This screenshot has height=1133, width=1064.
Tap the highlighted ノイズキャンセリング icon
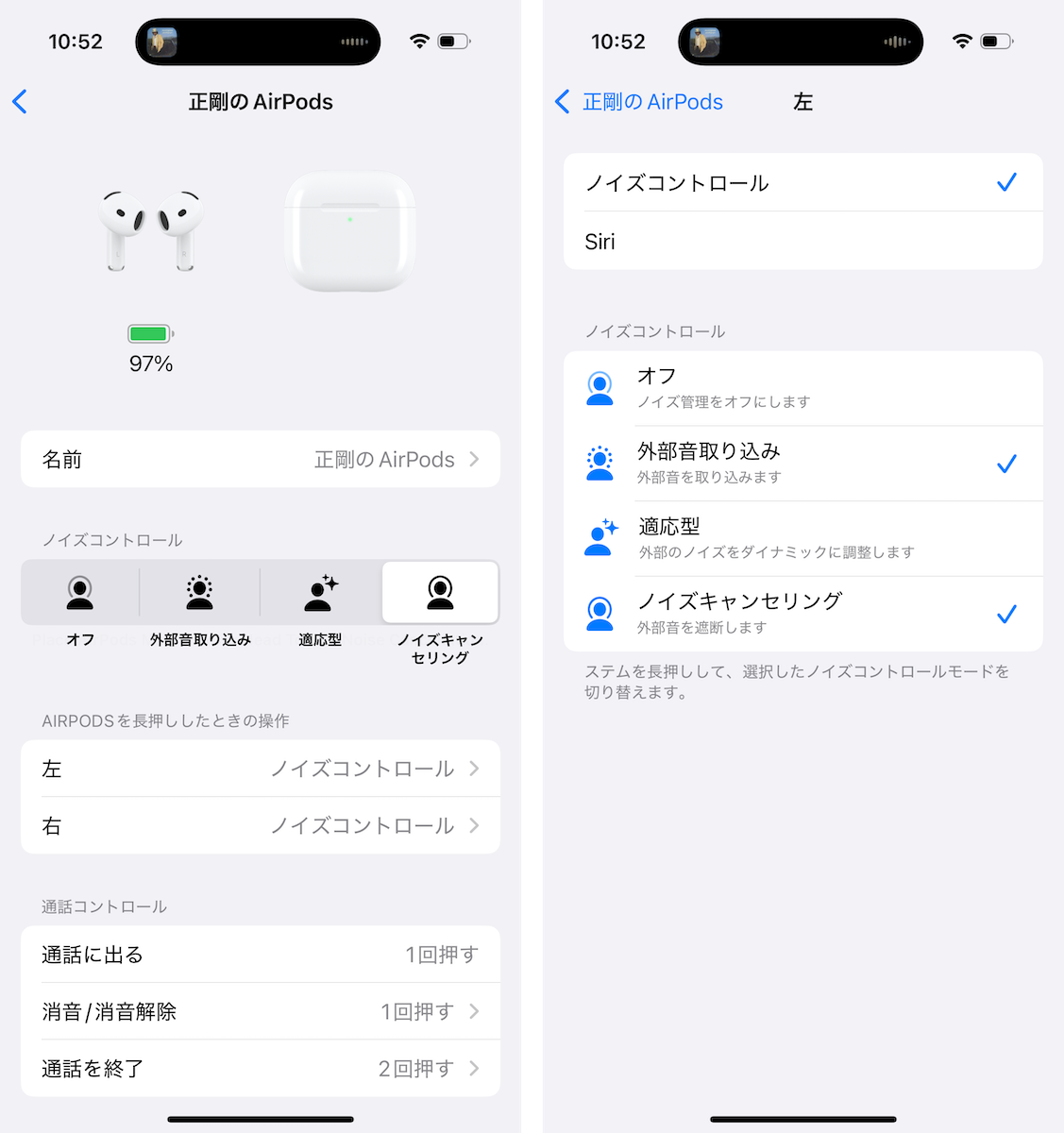(440, 593)
